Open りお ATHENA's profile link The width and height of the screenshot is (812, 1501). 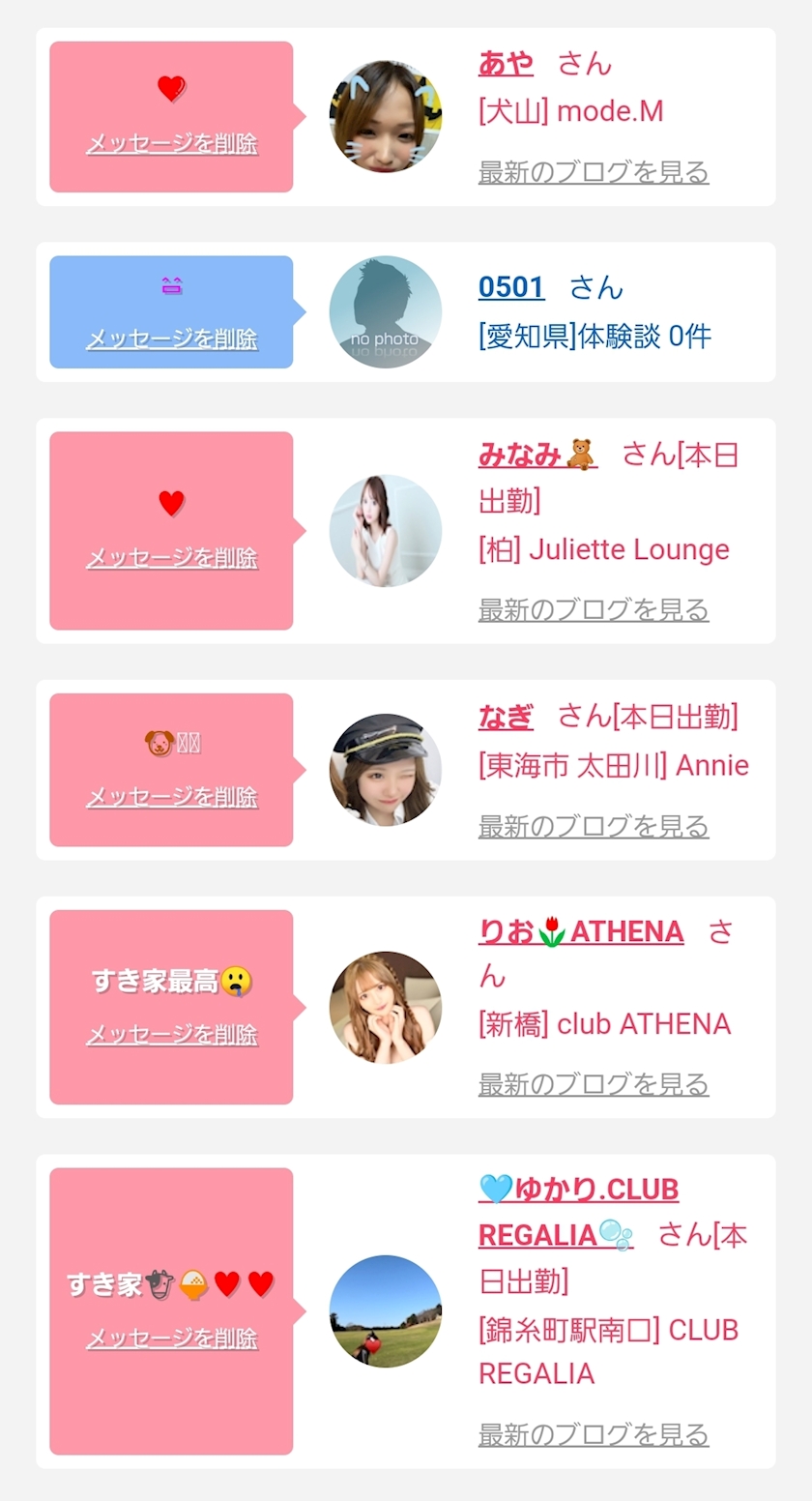click(x=581, y=932)
